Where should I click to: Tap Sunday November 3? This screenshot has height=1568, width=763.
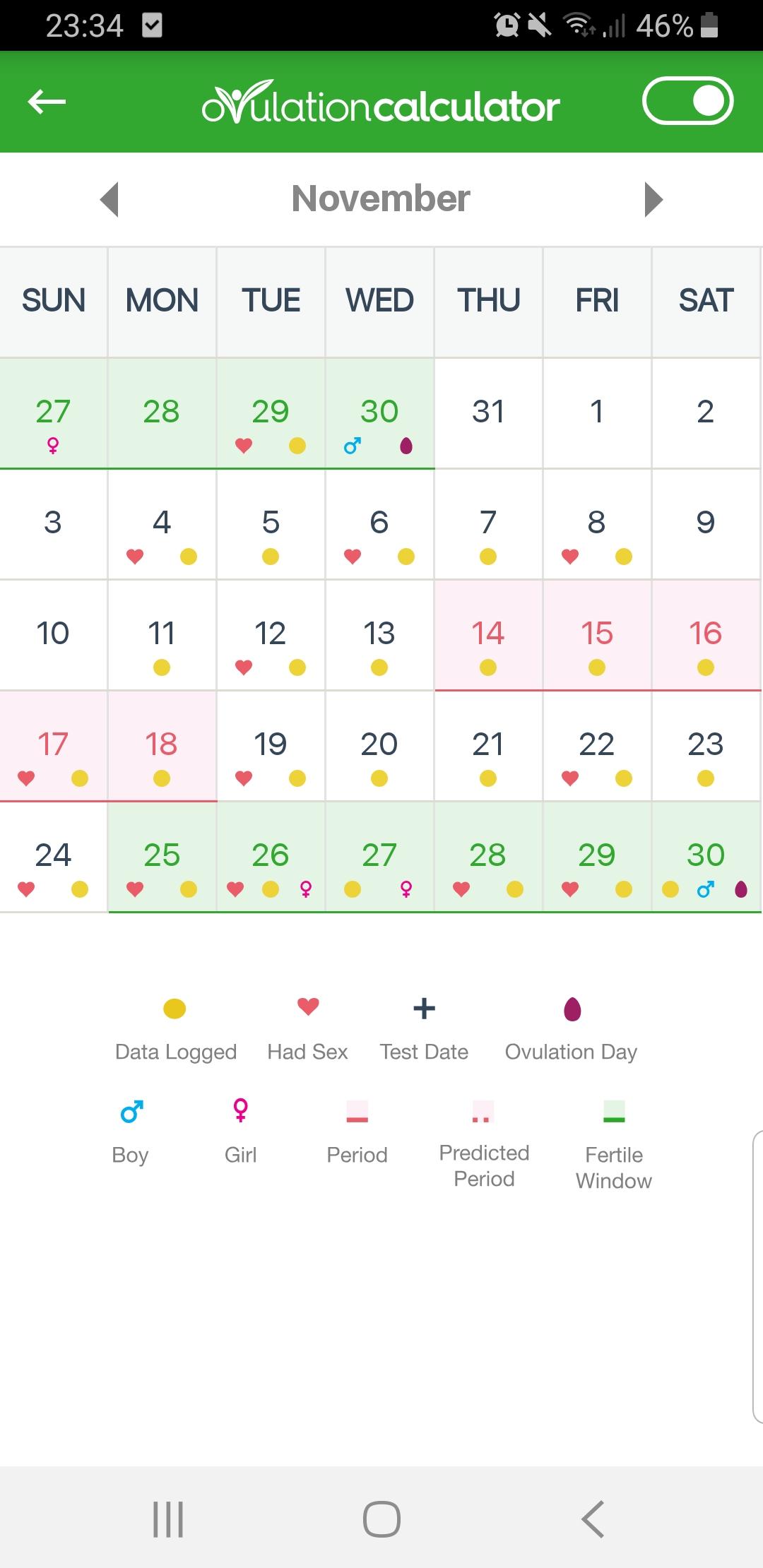click(53, 524)
